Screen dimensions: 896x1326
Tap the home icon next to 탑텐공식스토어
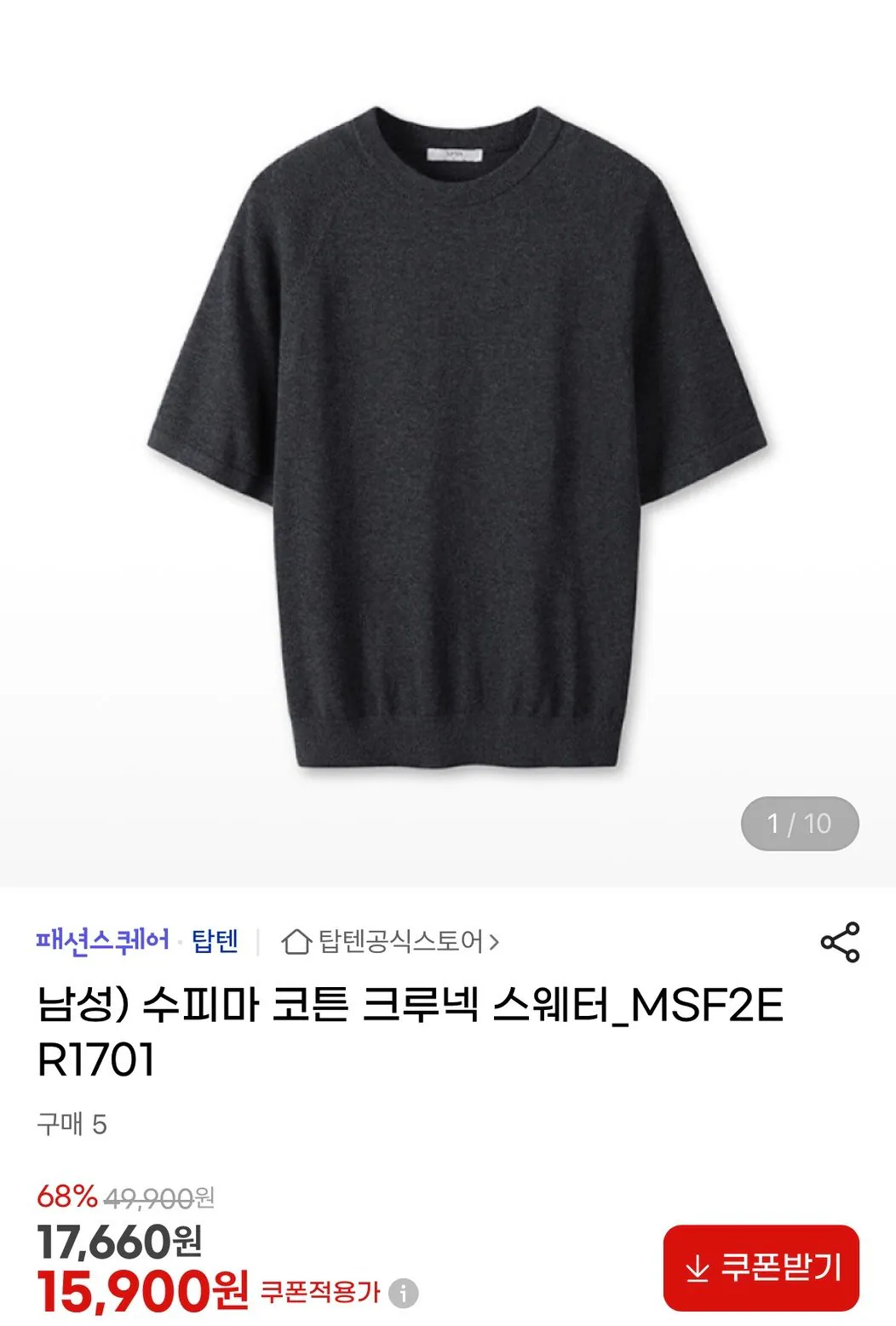coord(298,942)
